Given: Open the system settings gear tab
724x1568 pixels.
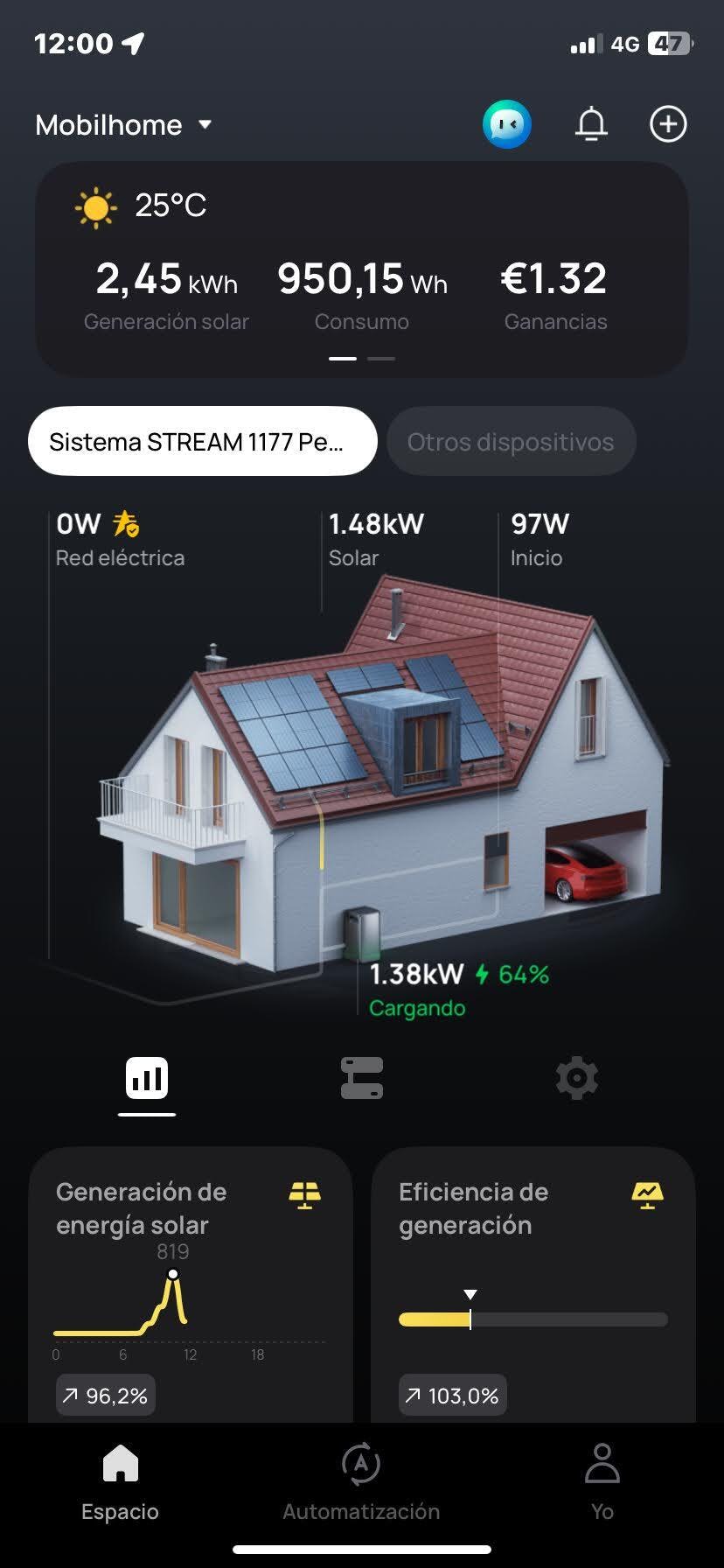Looking at the screenshot, I should [576, 1078].
